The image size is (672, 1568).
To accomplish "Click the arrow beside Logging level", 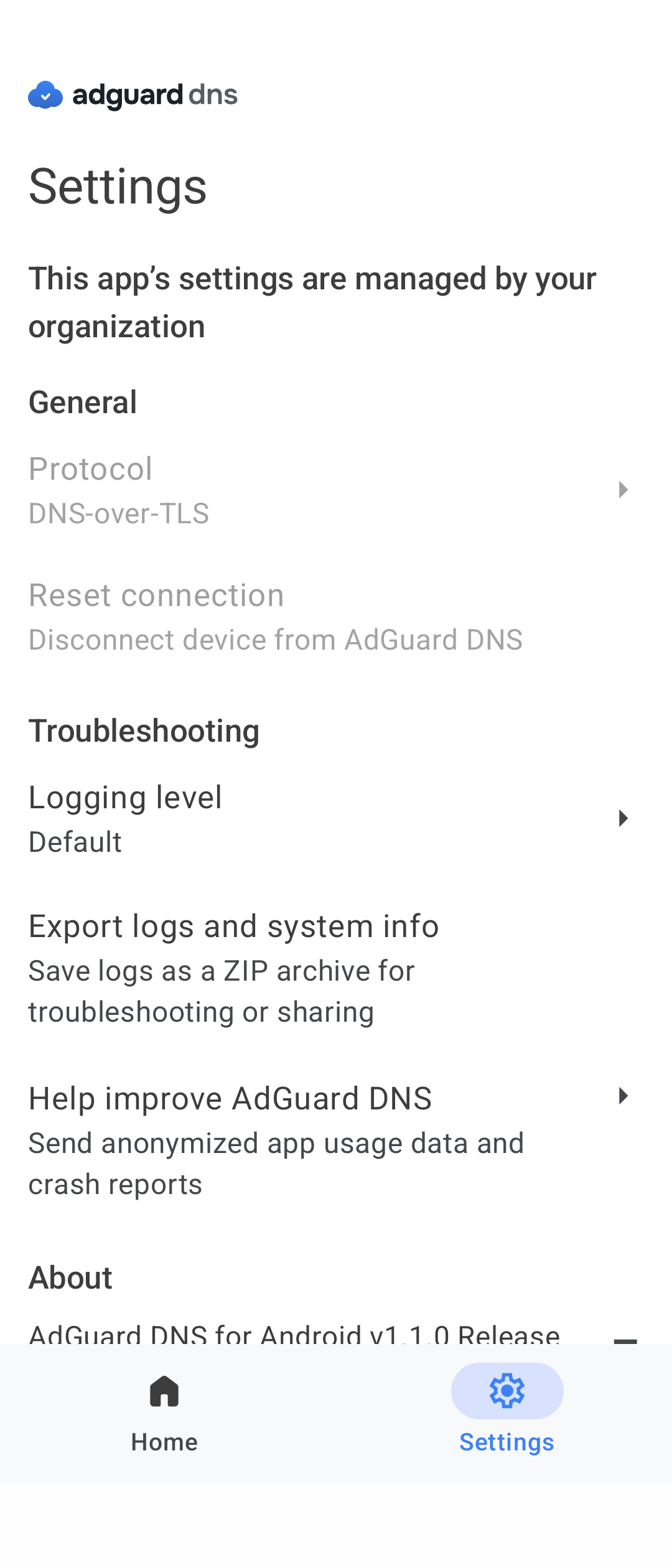I will 624,818.
